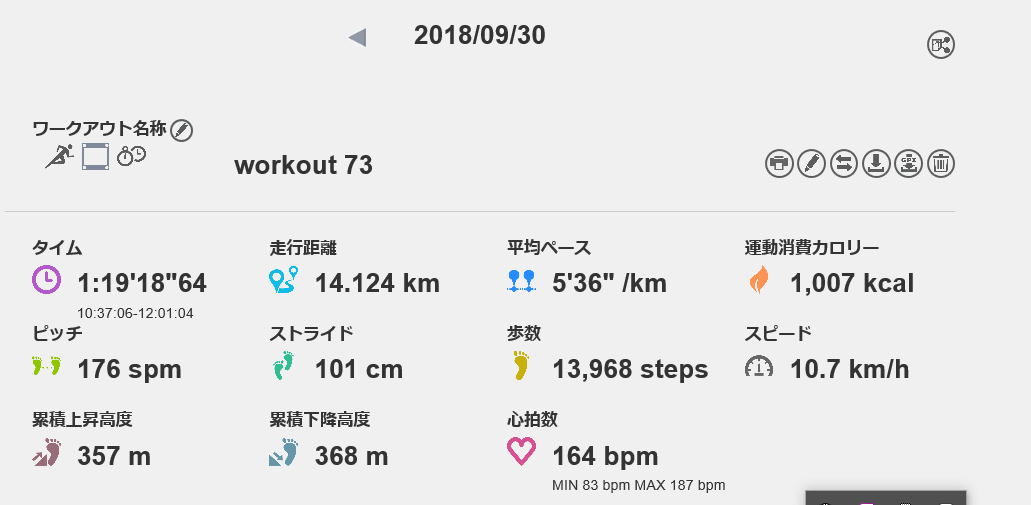Share this workout

pos(941,45)
